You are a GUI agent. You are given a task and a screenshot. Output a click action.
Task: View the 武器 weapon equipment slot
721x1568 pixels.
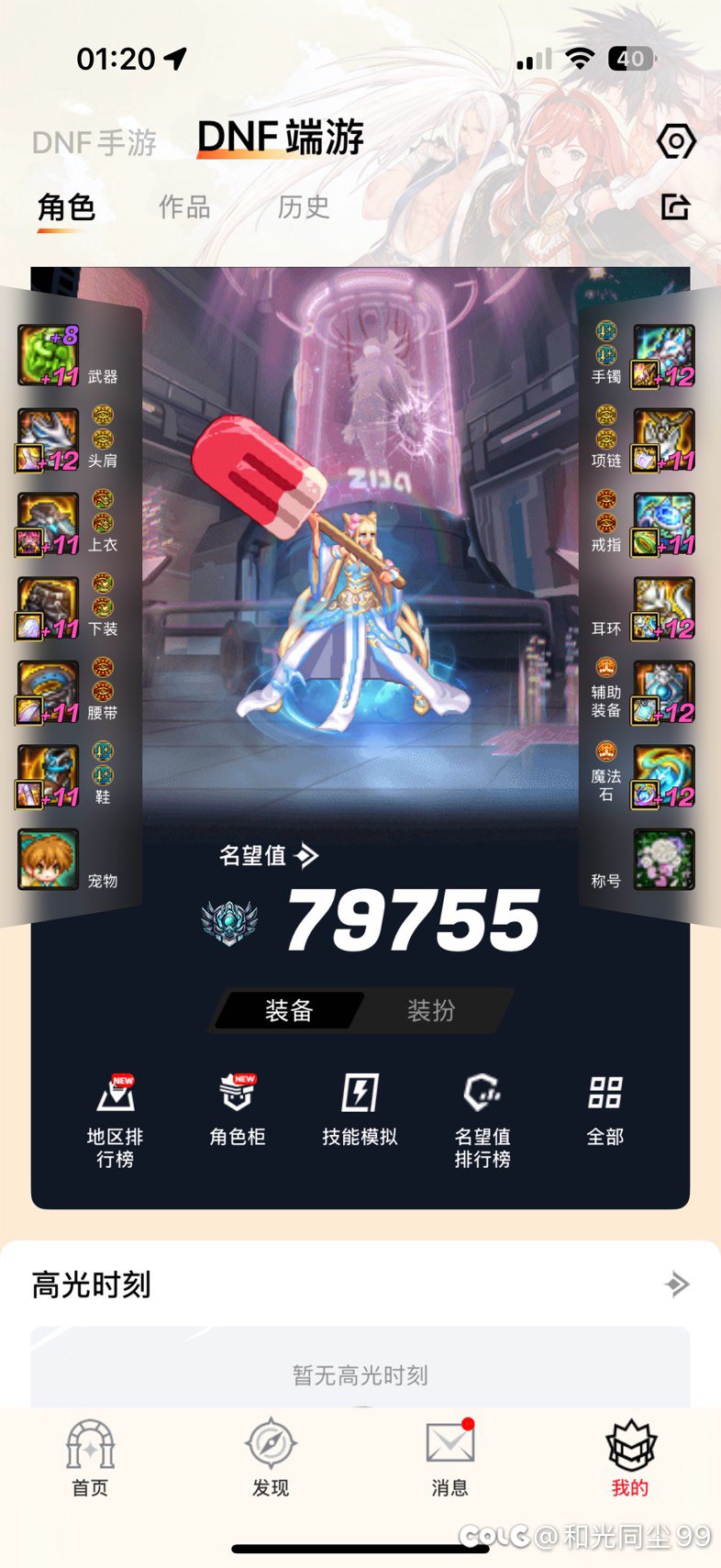click(49, 356)
